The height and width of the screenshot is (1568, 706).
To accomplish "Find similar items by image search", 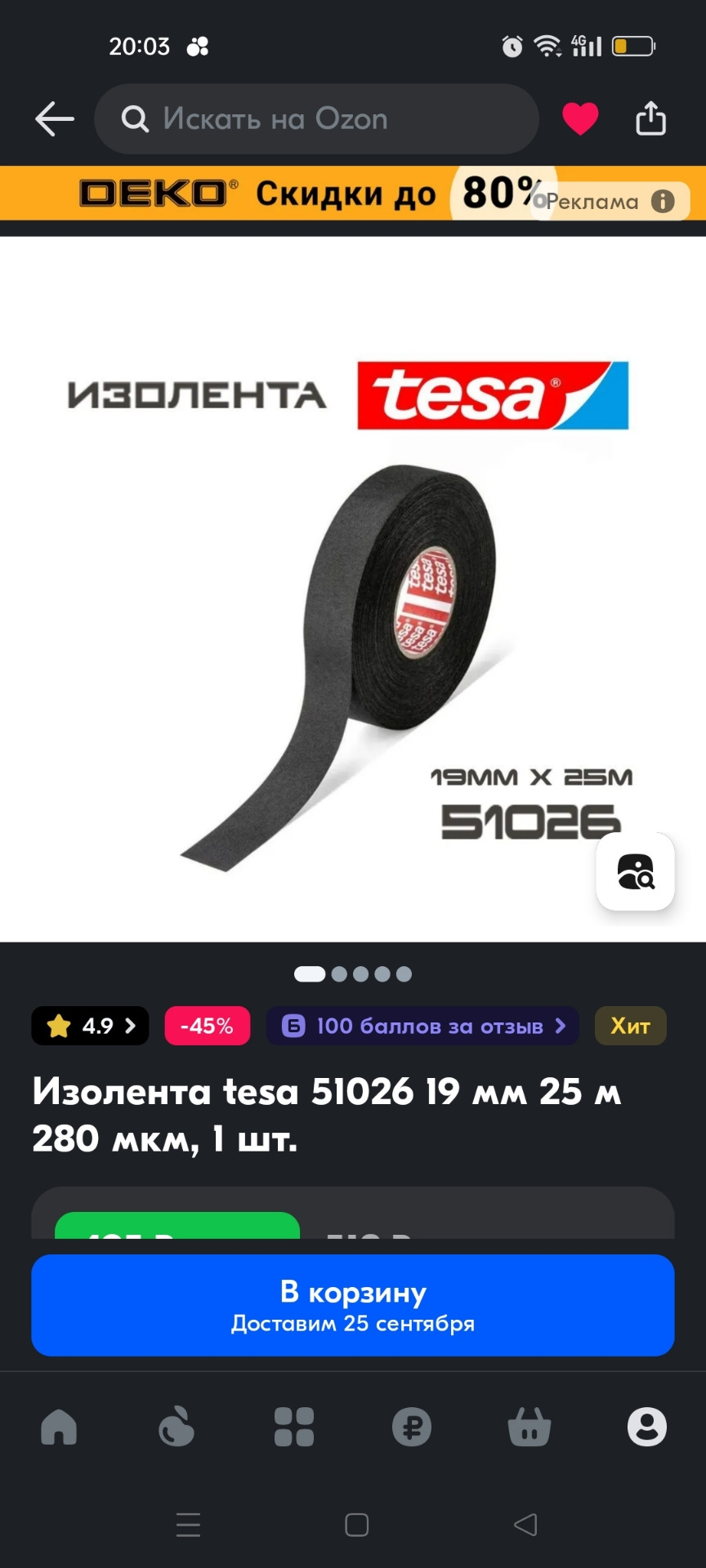I will (636, 871).
